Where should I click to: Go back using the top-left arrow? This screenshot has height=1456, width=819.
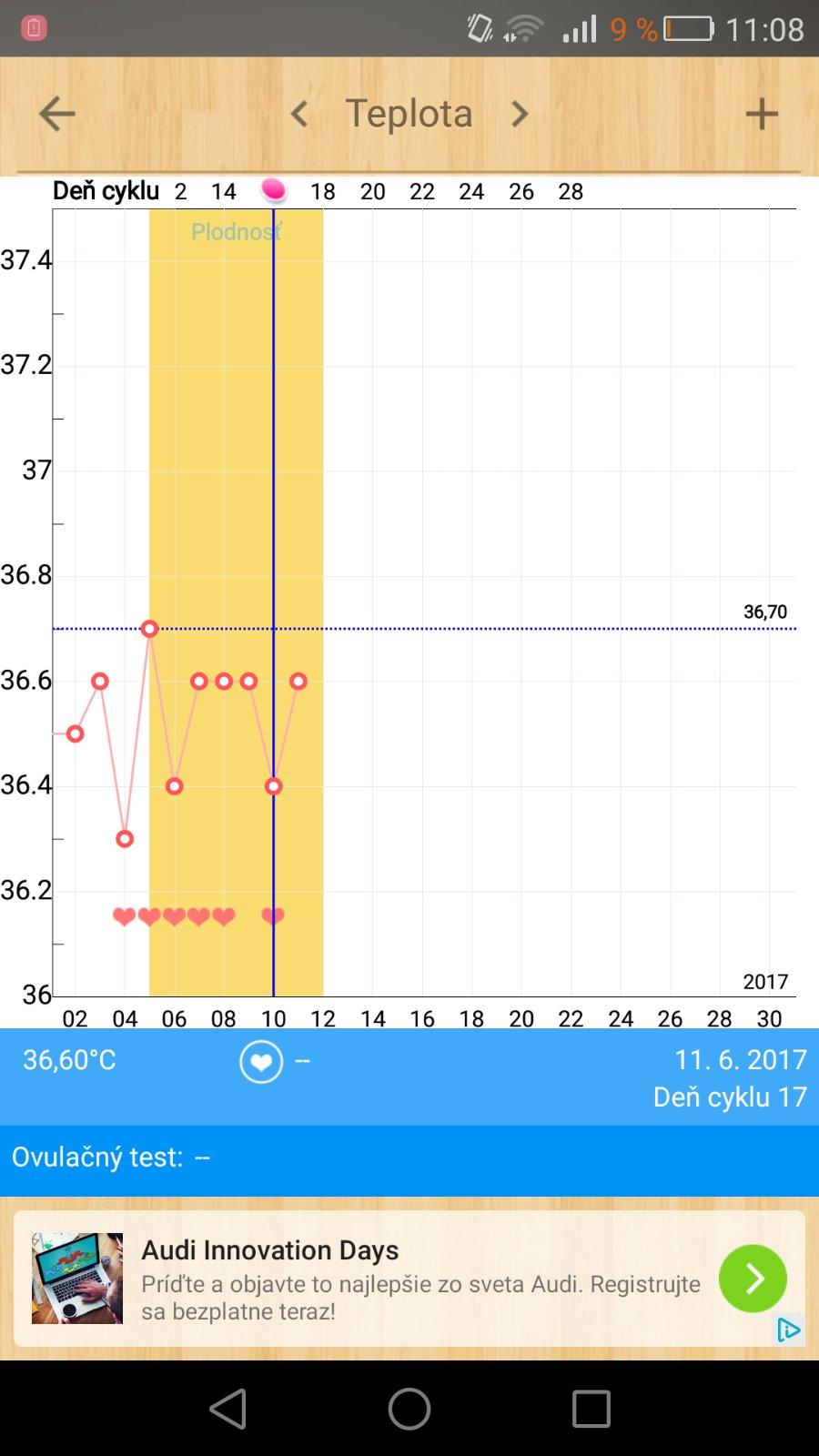click(x=56, y=115)
